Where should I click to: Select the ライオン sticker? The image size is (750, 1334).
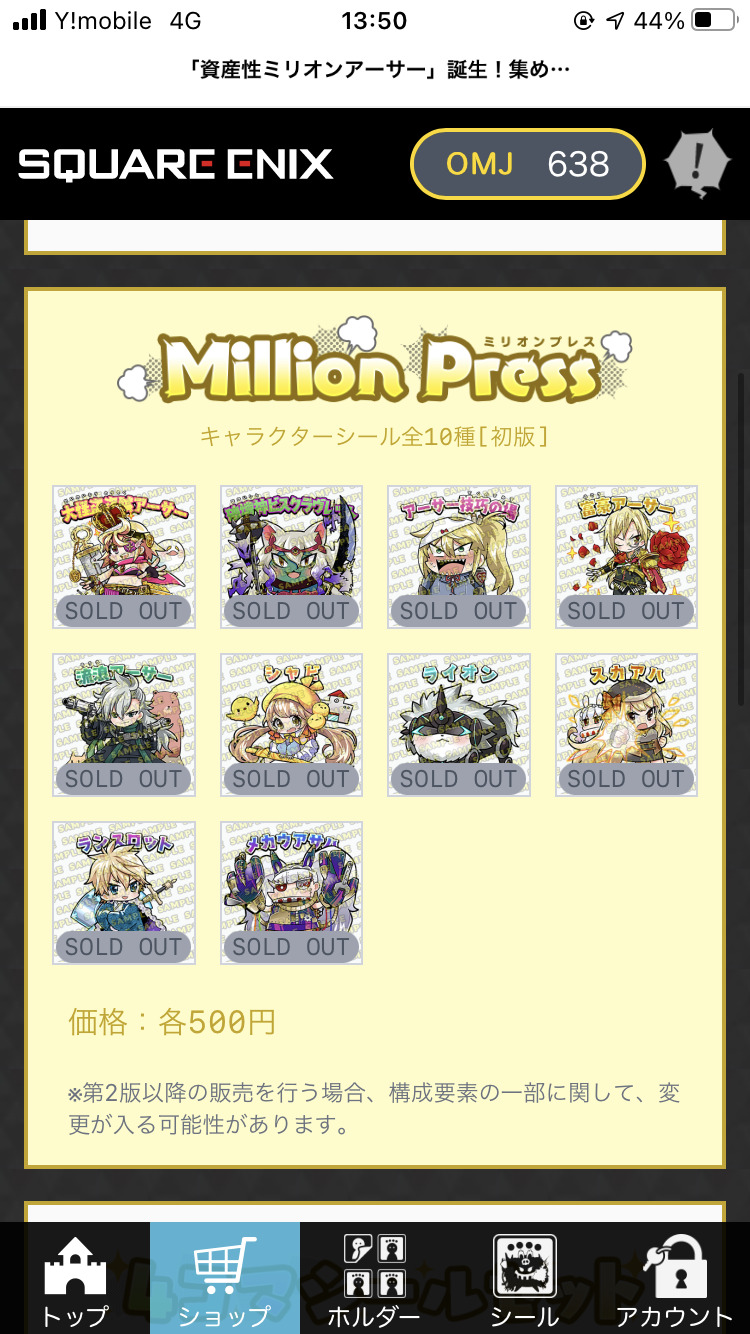[459, 725]
